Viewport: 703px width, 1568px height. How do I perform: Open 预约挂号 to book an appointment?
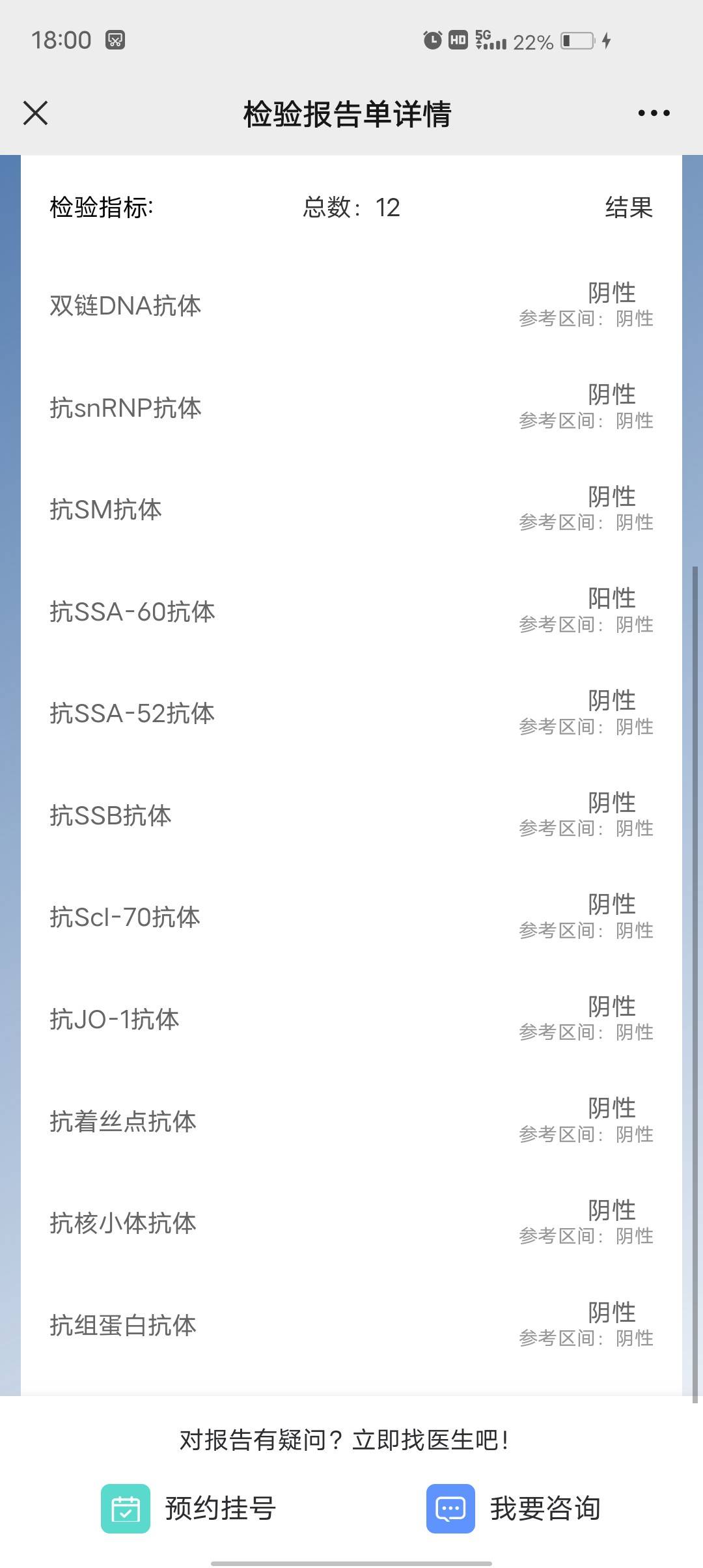(219, 1509)
